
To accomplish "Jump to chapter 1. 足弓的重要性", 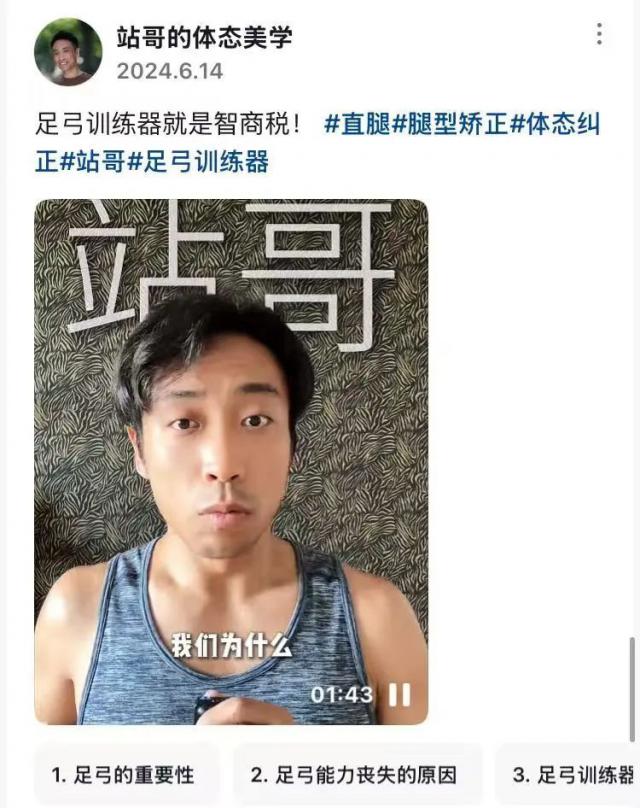I will click(123, 774).
